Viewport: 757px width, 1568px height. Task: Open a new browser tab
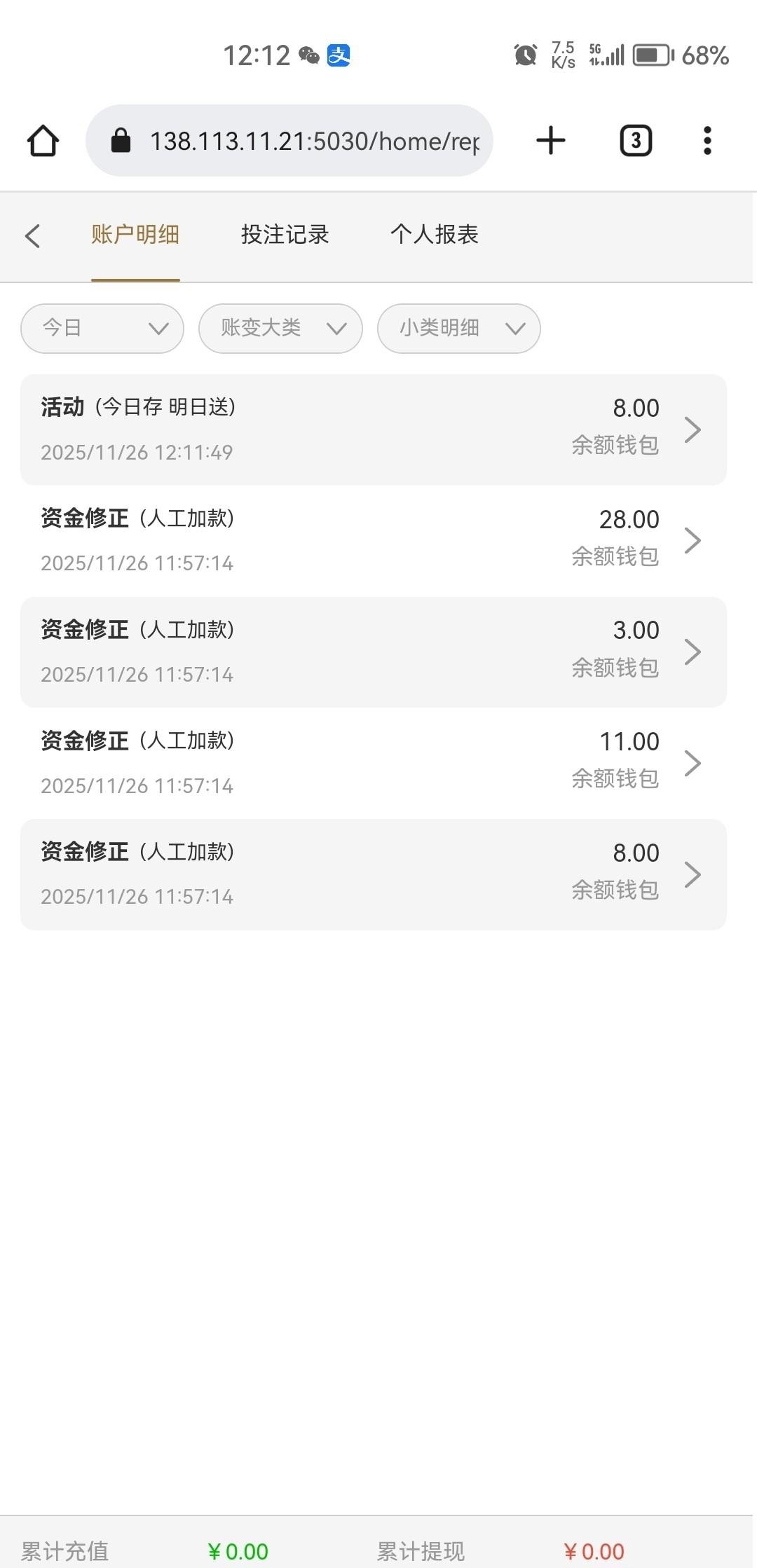click(x=551, y=141)
